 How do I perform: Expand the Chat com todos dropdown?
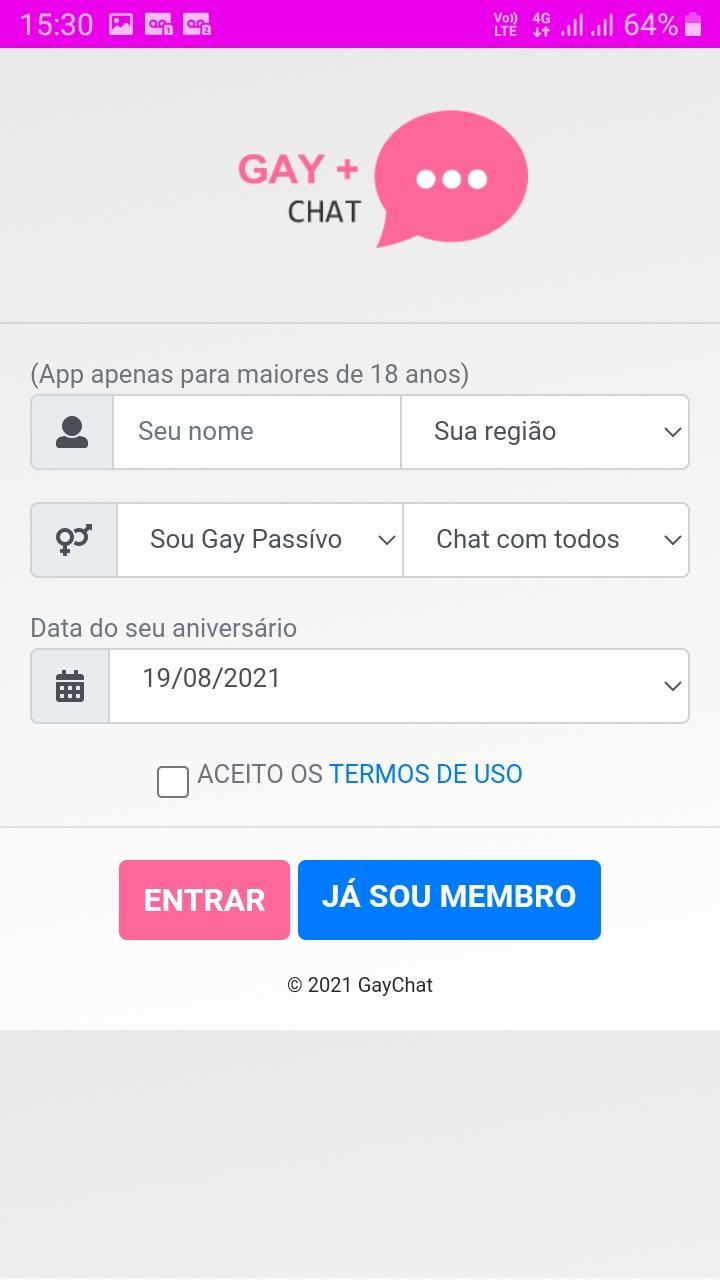tap(545, 539)
